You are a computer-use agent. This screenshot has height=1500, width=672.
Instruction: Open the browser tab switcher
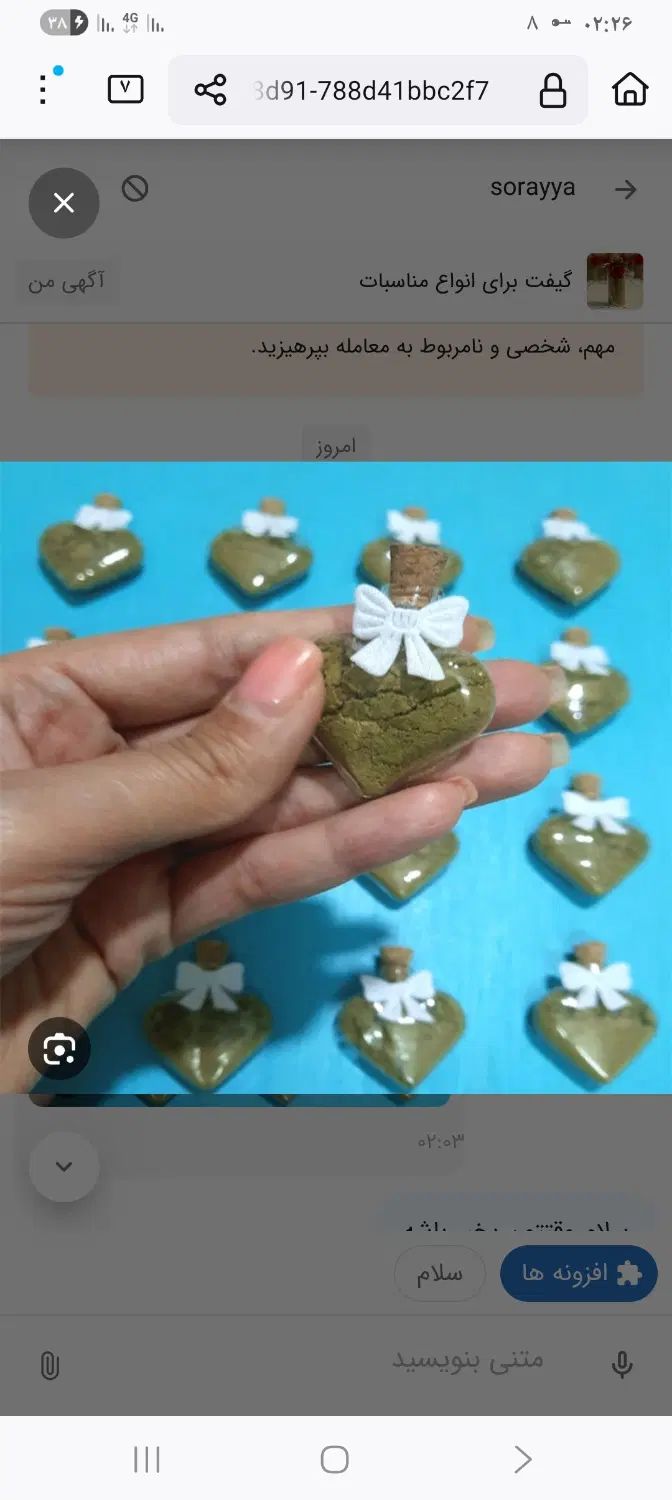[x=125, y=89]
